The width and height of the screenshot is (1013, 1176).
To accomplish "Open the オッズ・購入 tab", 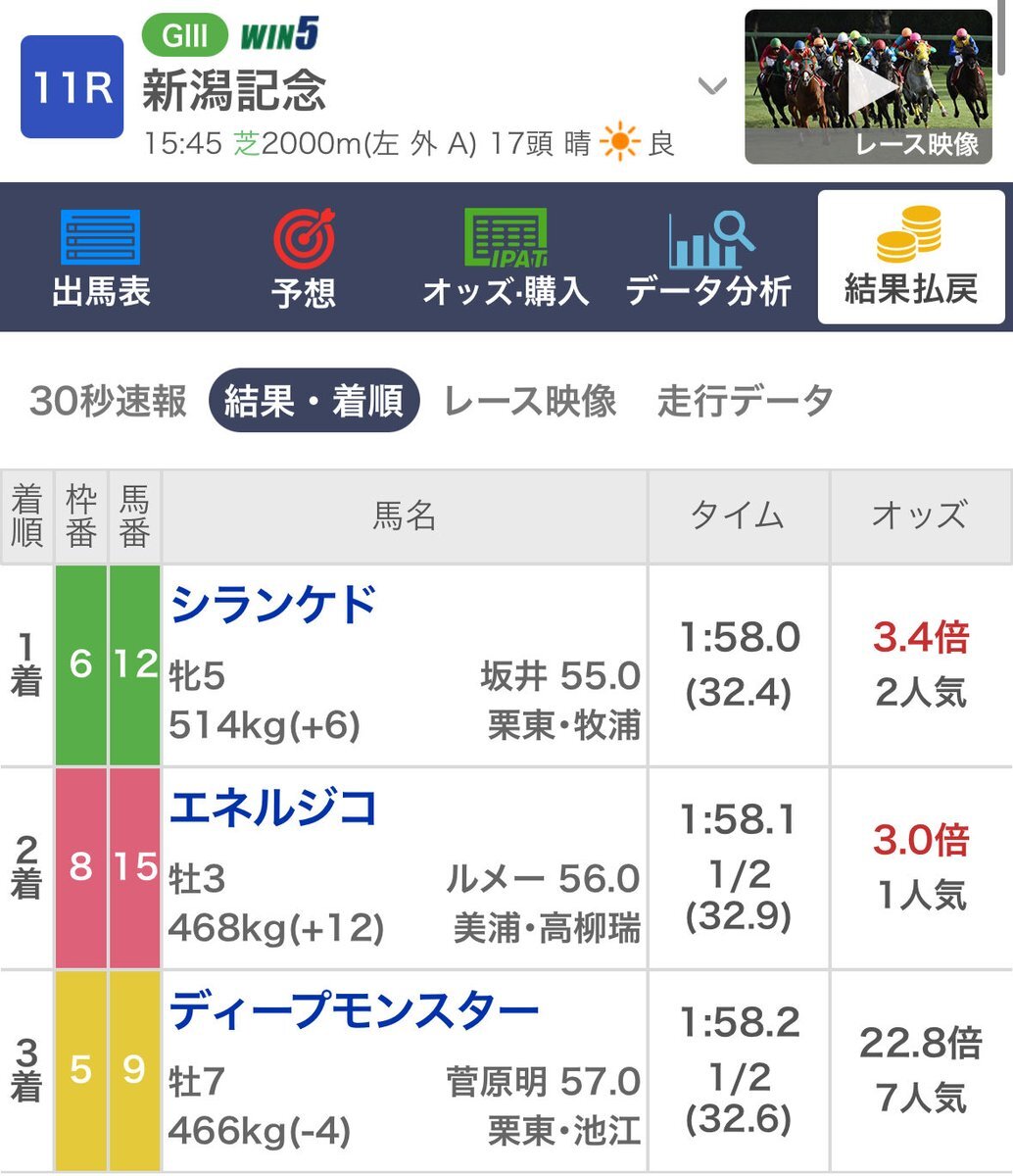I will [506, 258].
